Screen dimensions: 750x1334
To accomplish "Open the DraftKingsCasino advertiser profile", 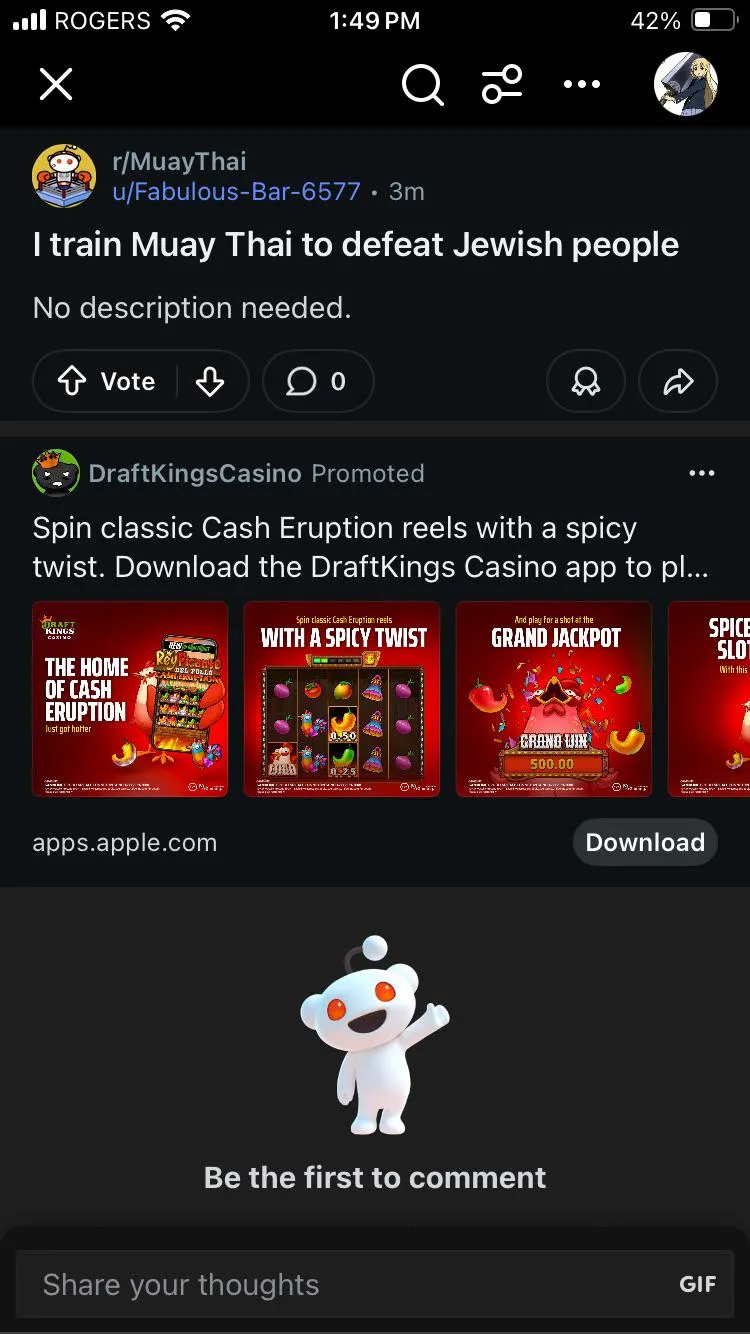I will [x=194, y=473].
